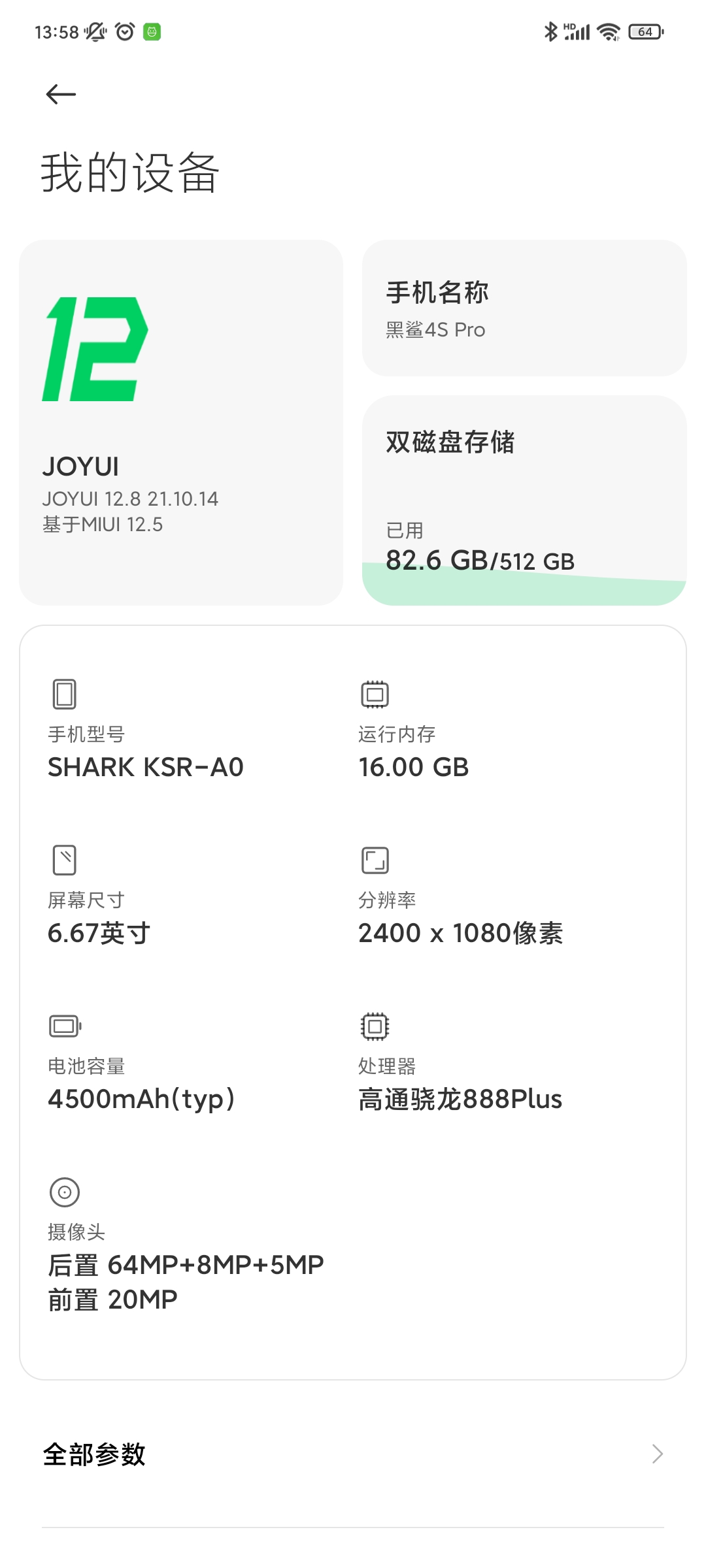Go back using the top-left arrow

(61, 94)
